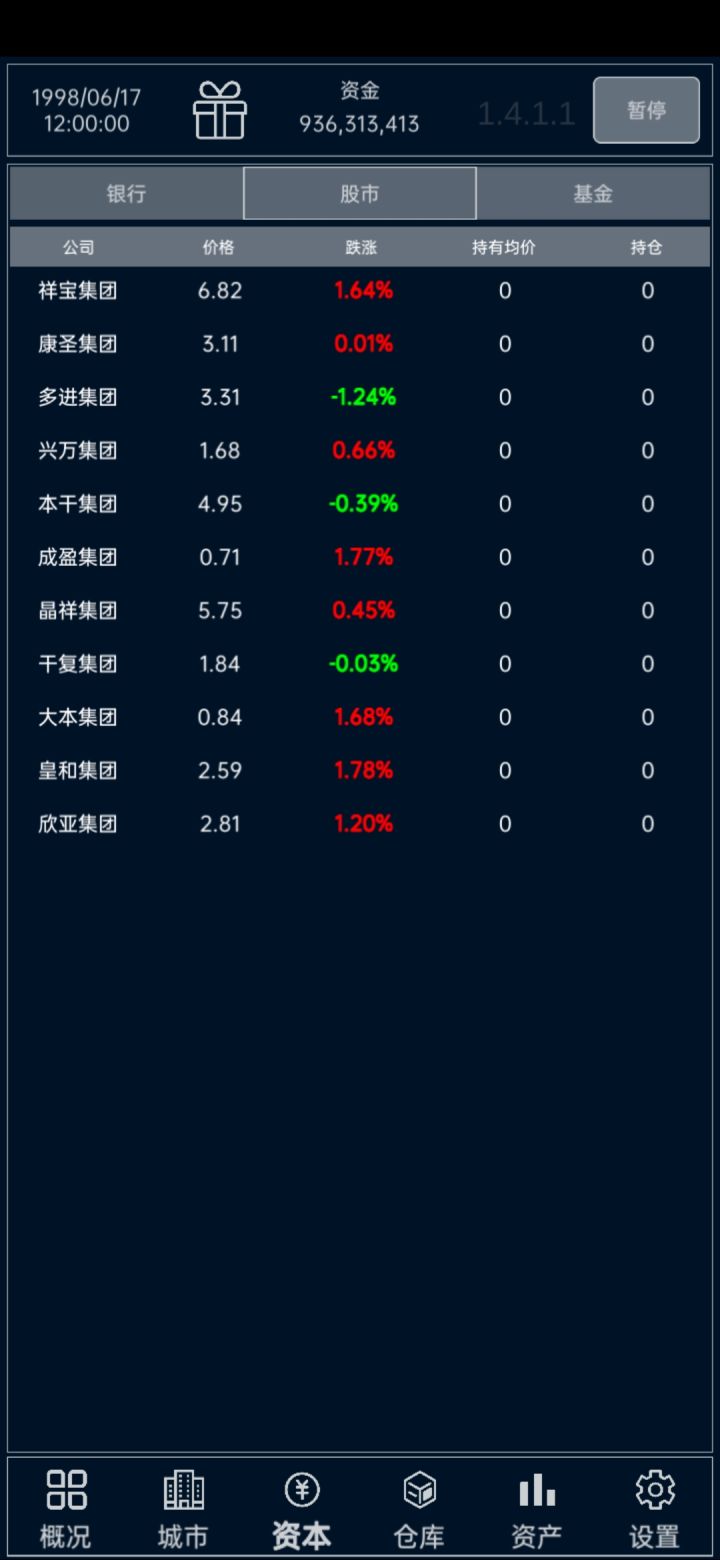Go to the 概况 overview tab
Screen dimensions: 720x1560
coord(66,1509)
